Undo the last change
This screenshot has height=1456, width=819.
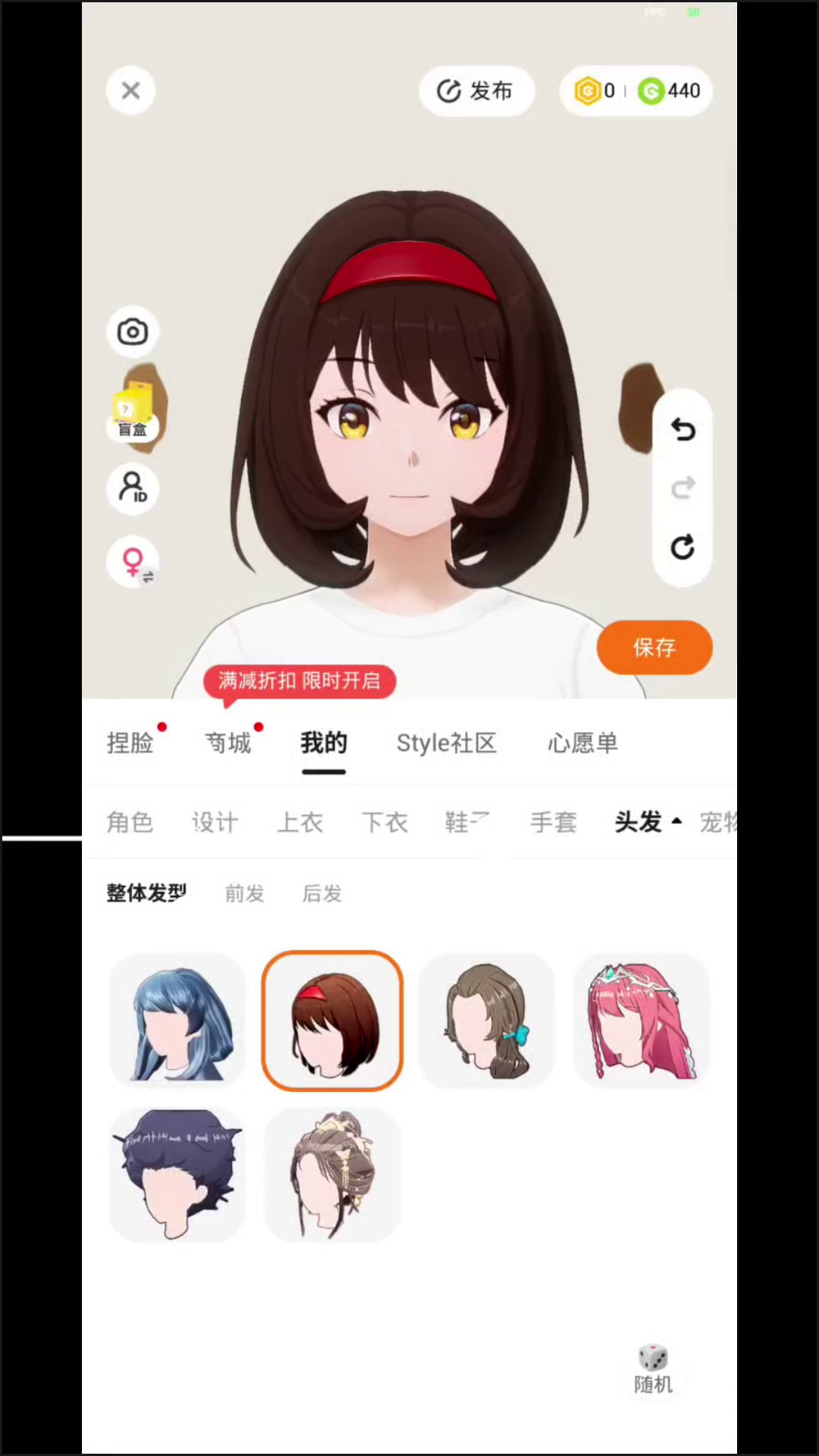(x=682, y=430)
